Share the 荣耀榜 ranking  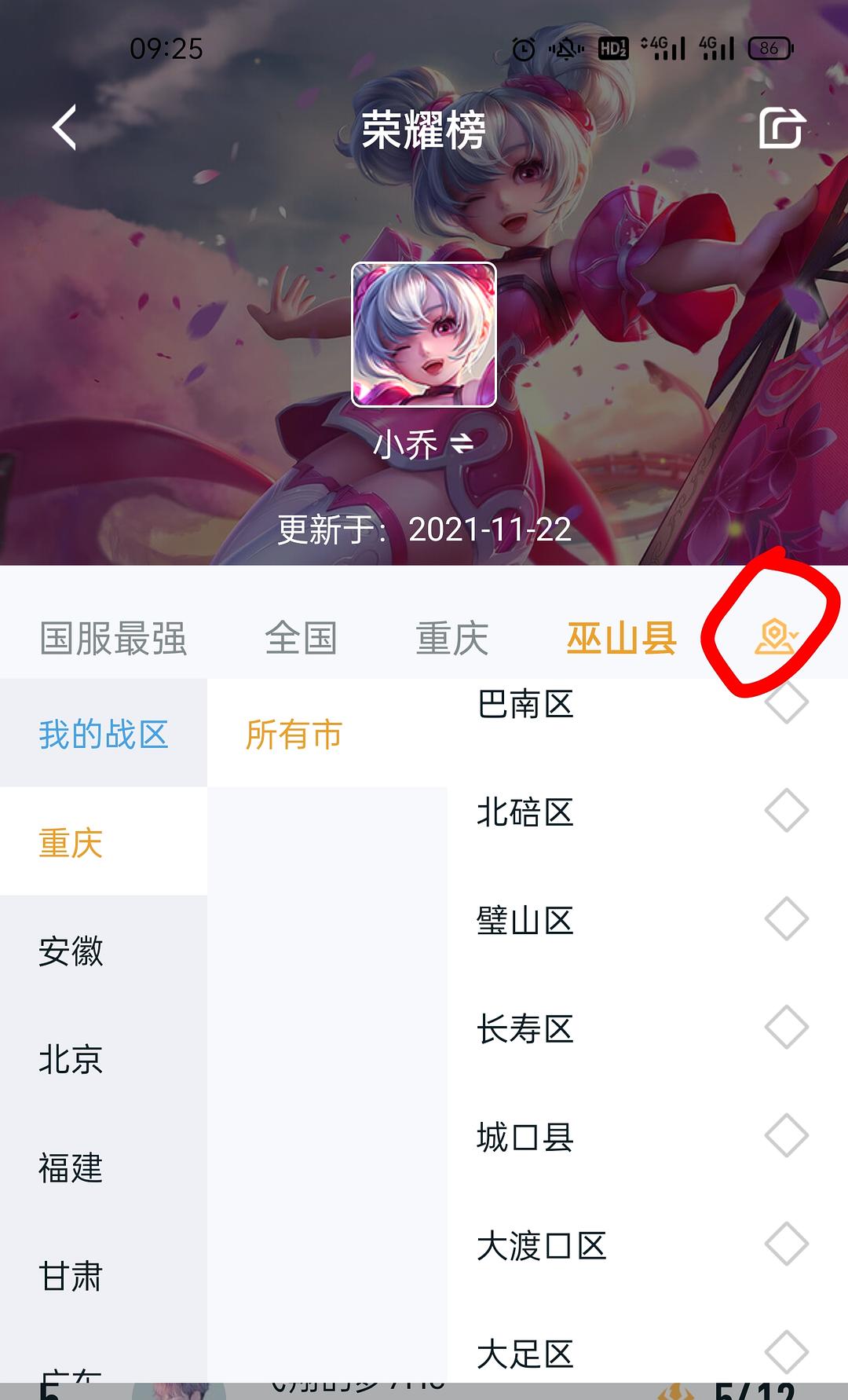click(x=782, y=128)
